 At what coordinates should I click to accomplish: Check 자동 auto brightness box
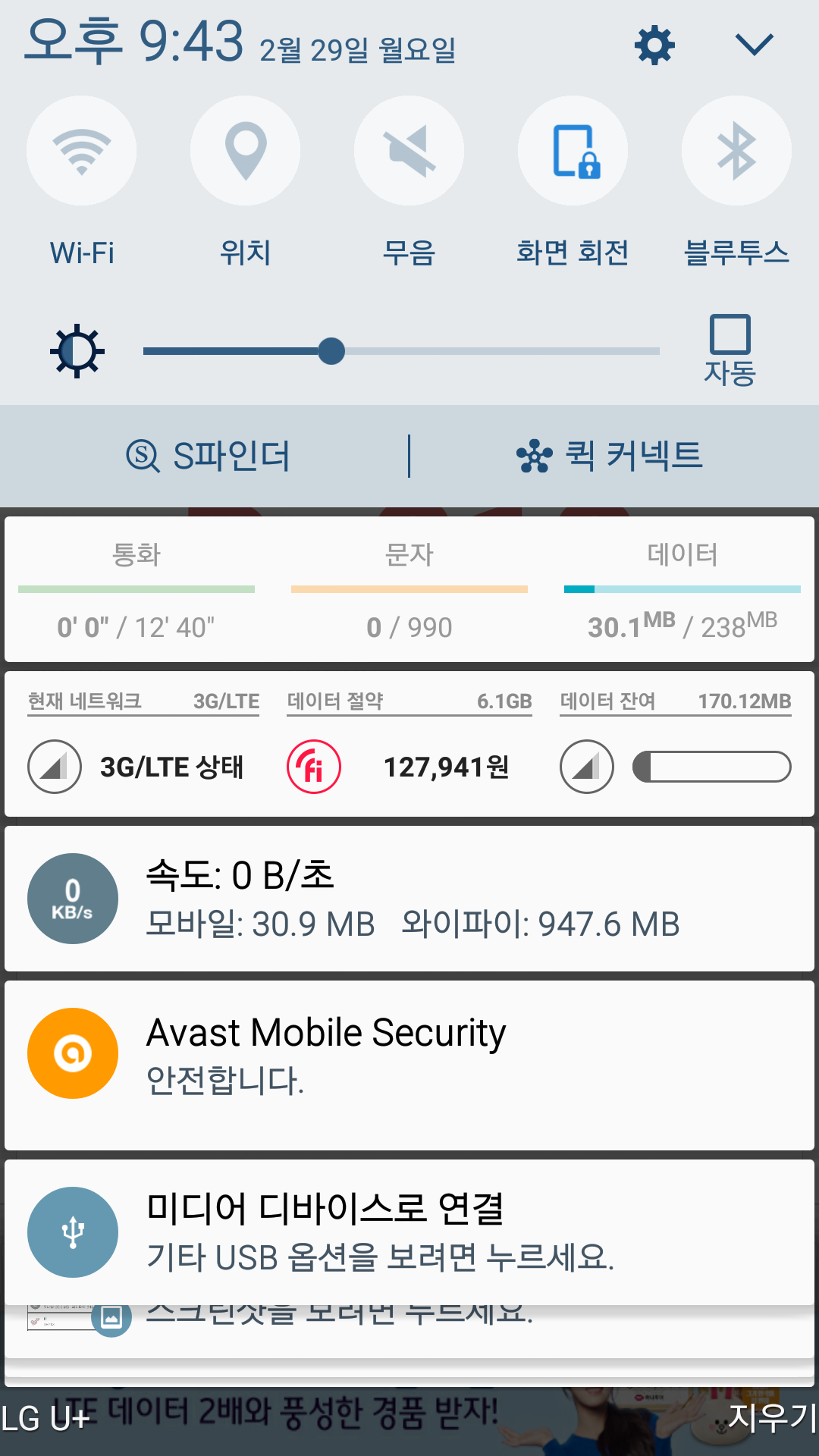pos(730,334)
